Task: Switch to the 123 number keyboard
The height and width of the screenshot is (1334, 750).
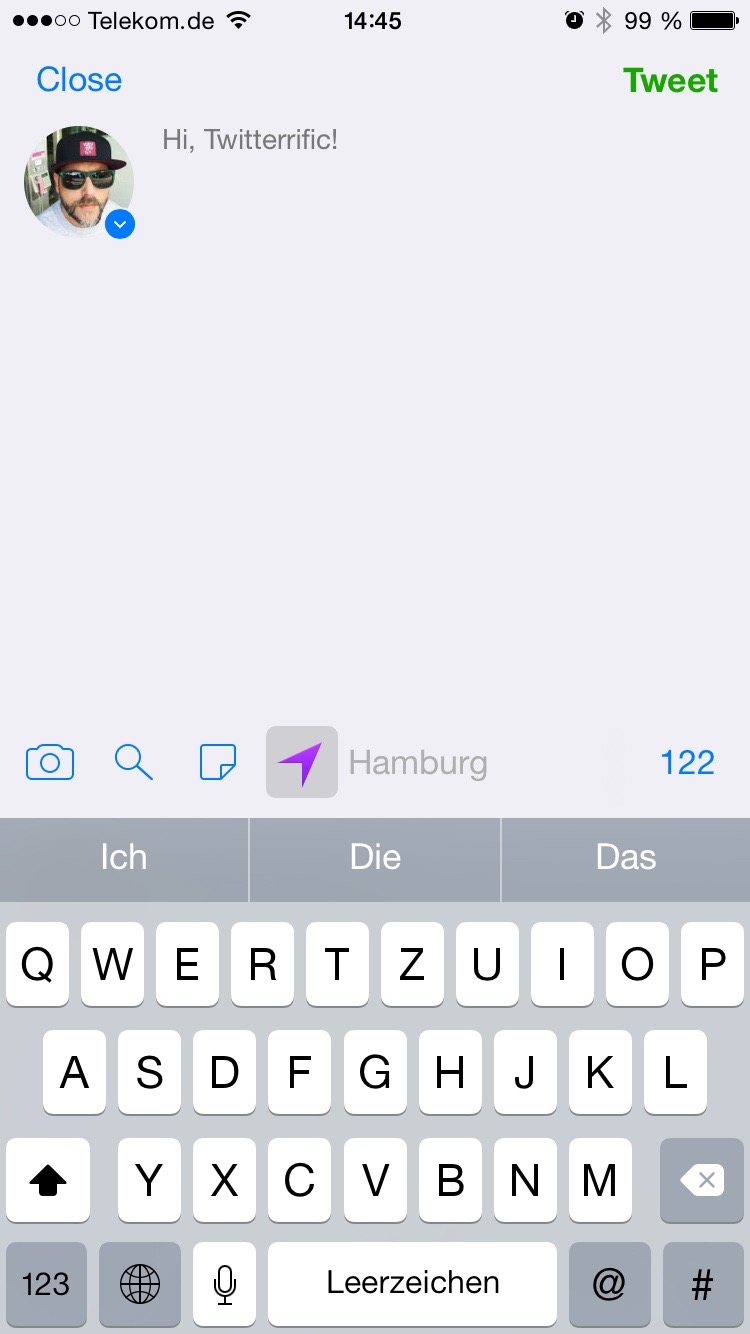Action: pyautogui.click(x=46, y=1284)
